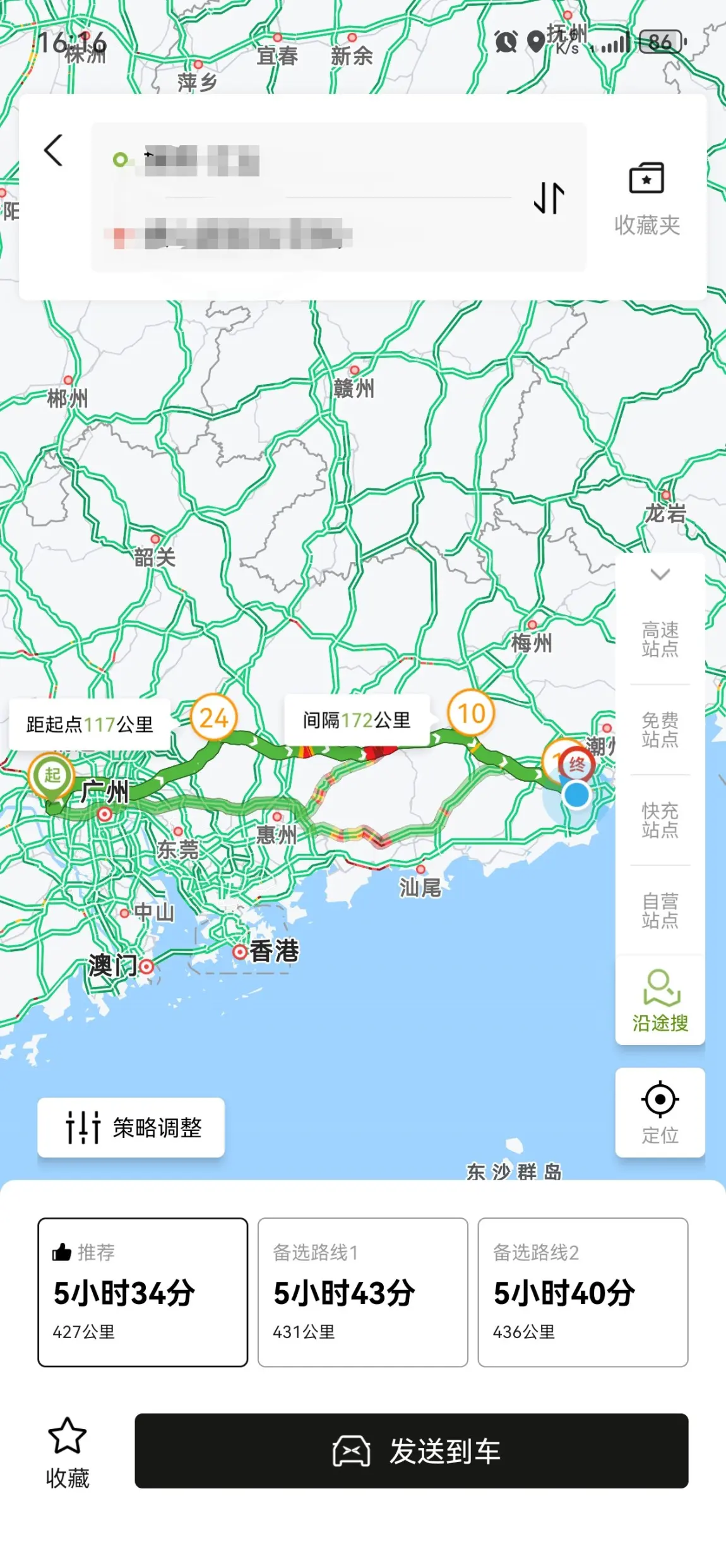Open 策略调整 route strategy settings
This screenshot has height=1568, width=726.
coord(131,1127)
